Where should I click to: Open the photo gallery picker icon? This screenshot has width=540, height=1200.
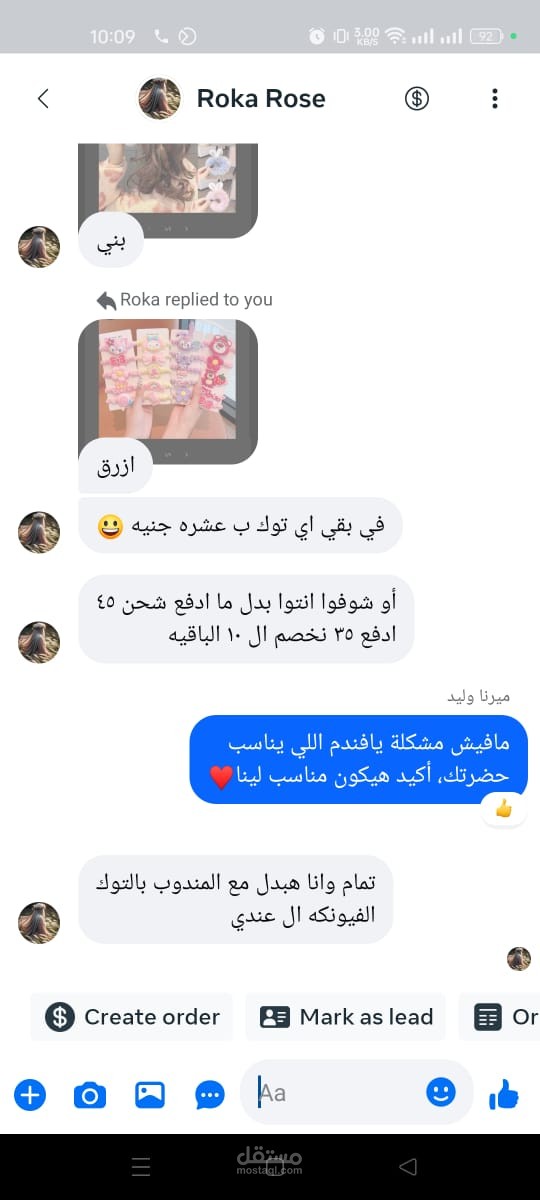click(150, 1095)
